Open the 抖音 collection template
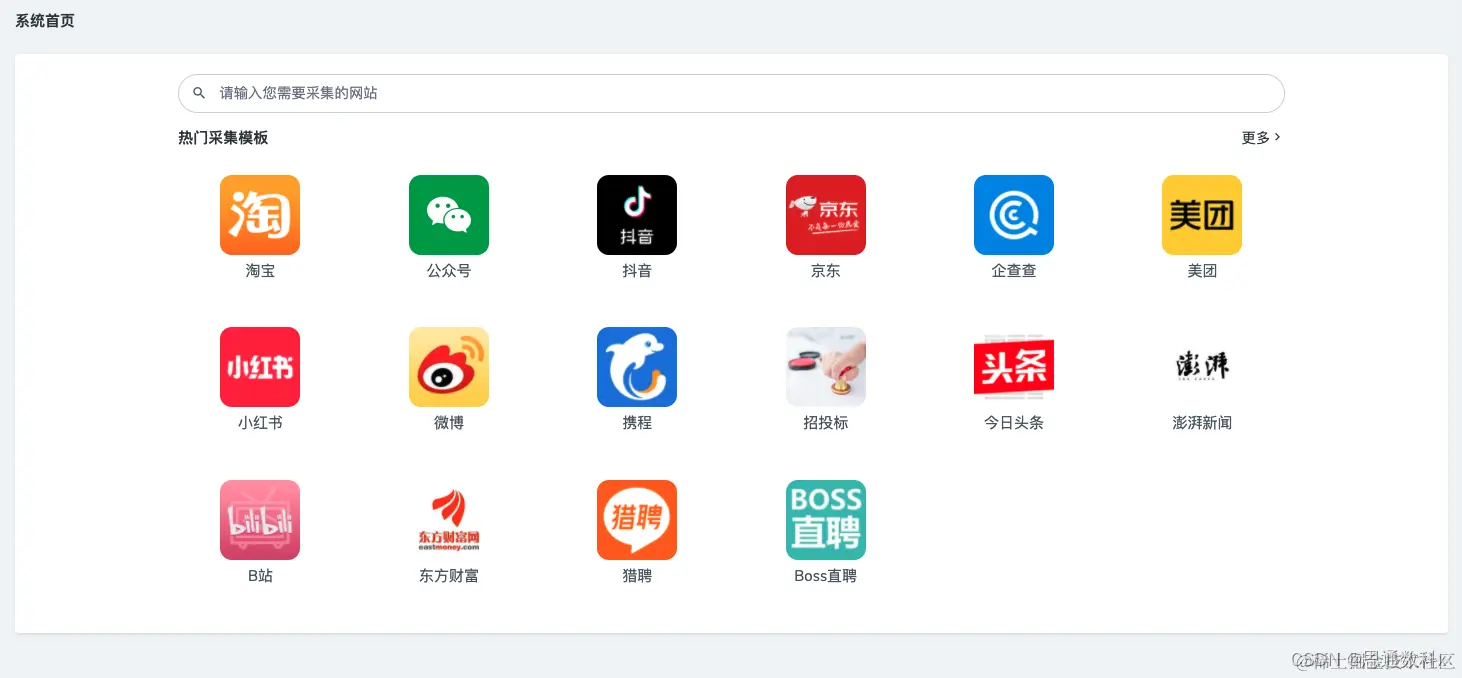 coord(637,215)
